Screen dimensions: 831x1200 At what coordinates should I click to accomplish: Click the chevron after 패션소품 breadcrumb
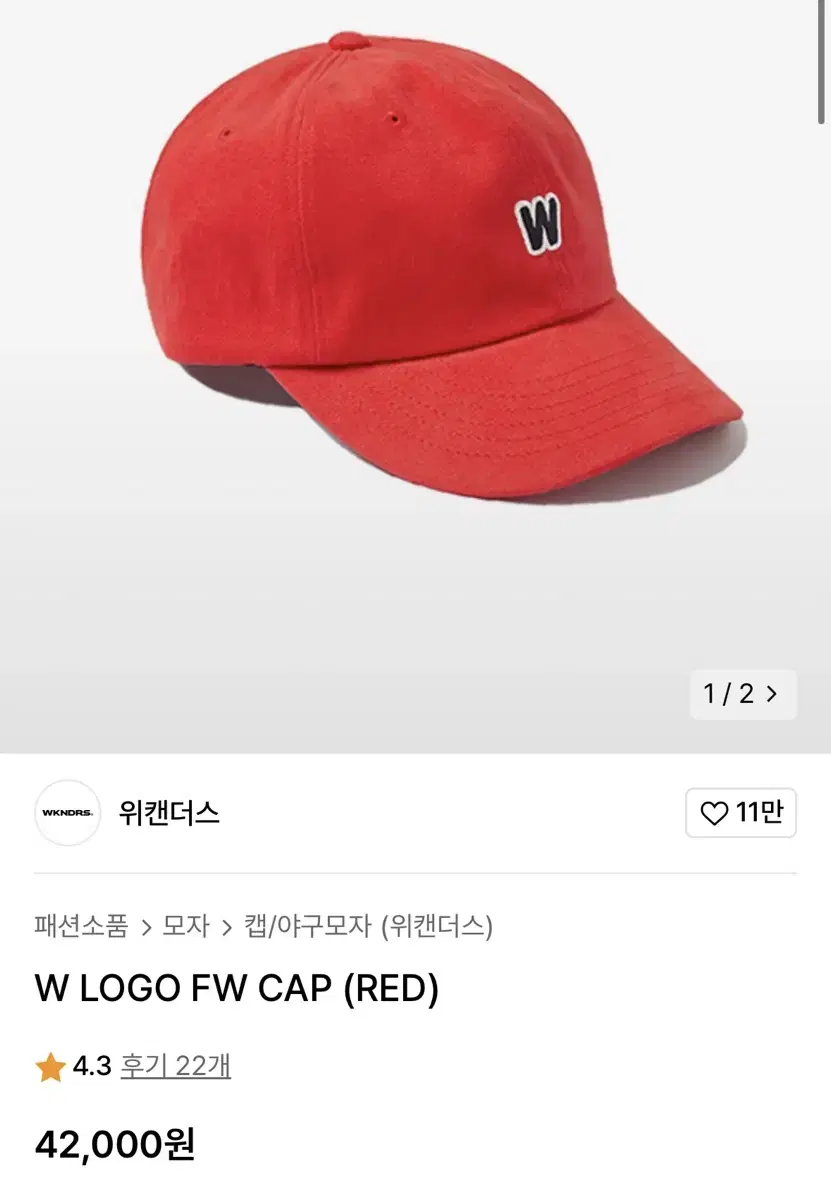149,927
